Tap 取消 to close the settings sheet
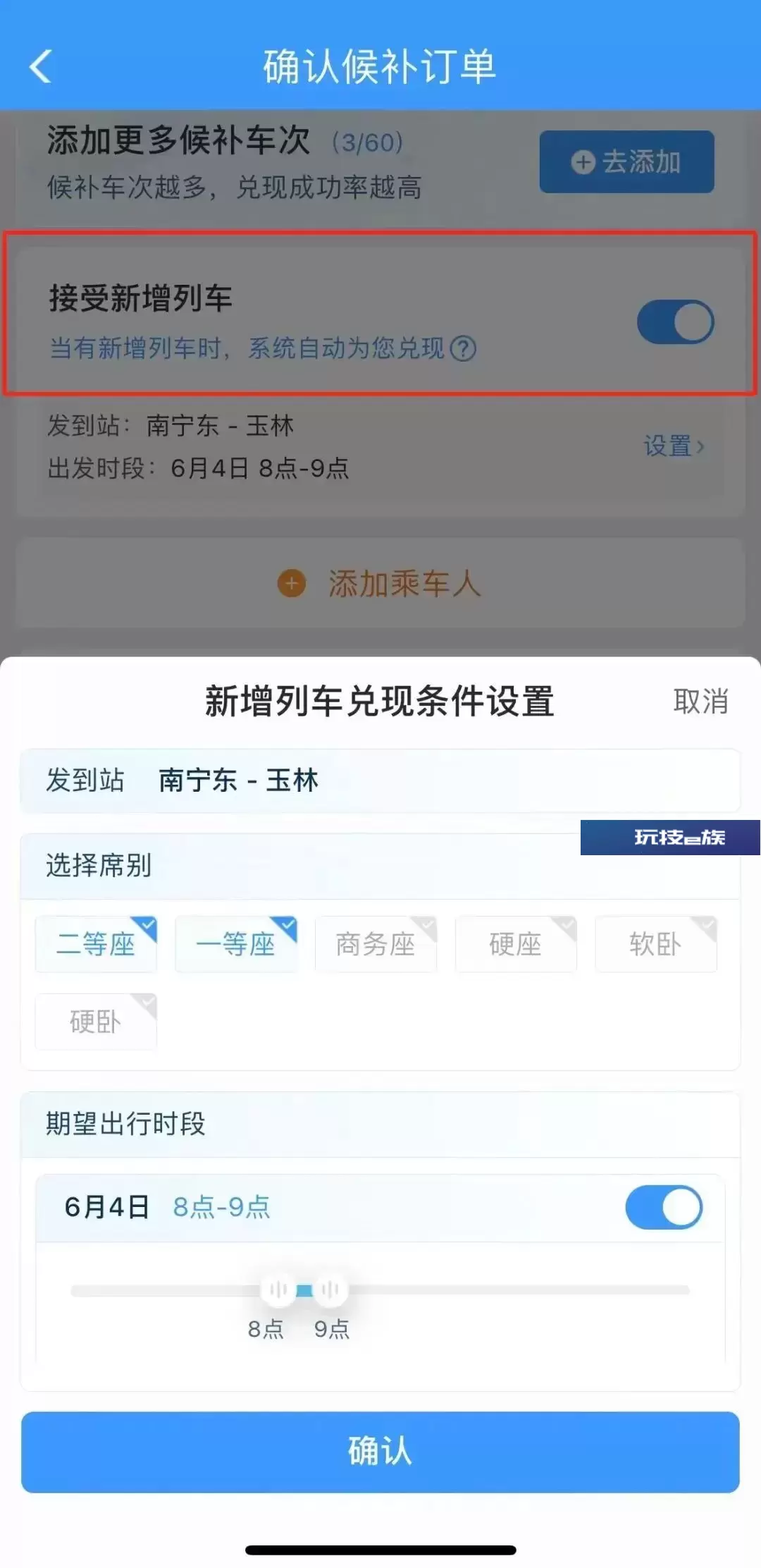The width and height of the screenshot is (761, 1568). click(700, 702)
